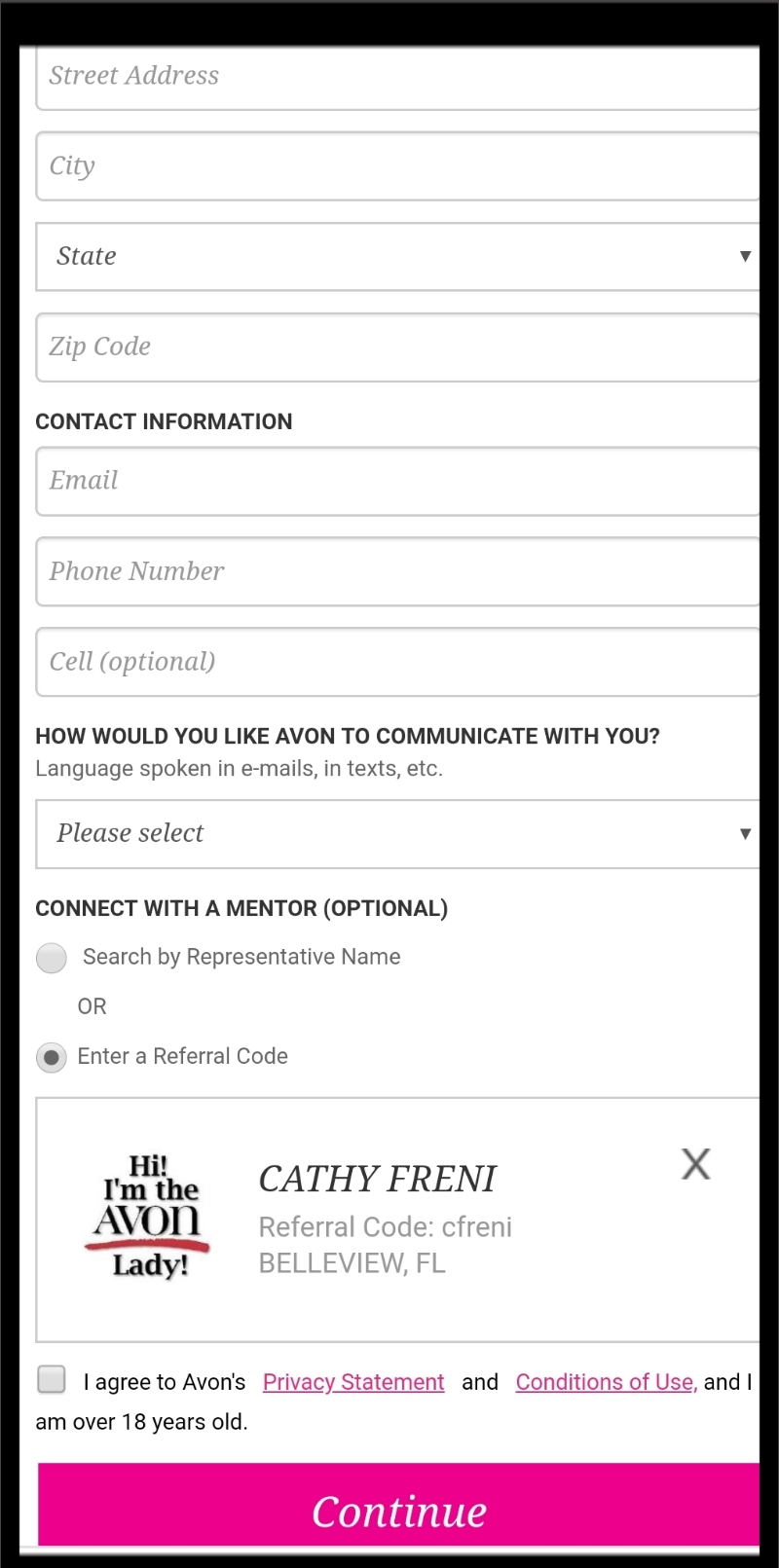Select the Email input field
The image size is (779, 1568).
[x=397, y=481]
